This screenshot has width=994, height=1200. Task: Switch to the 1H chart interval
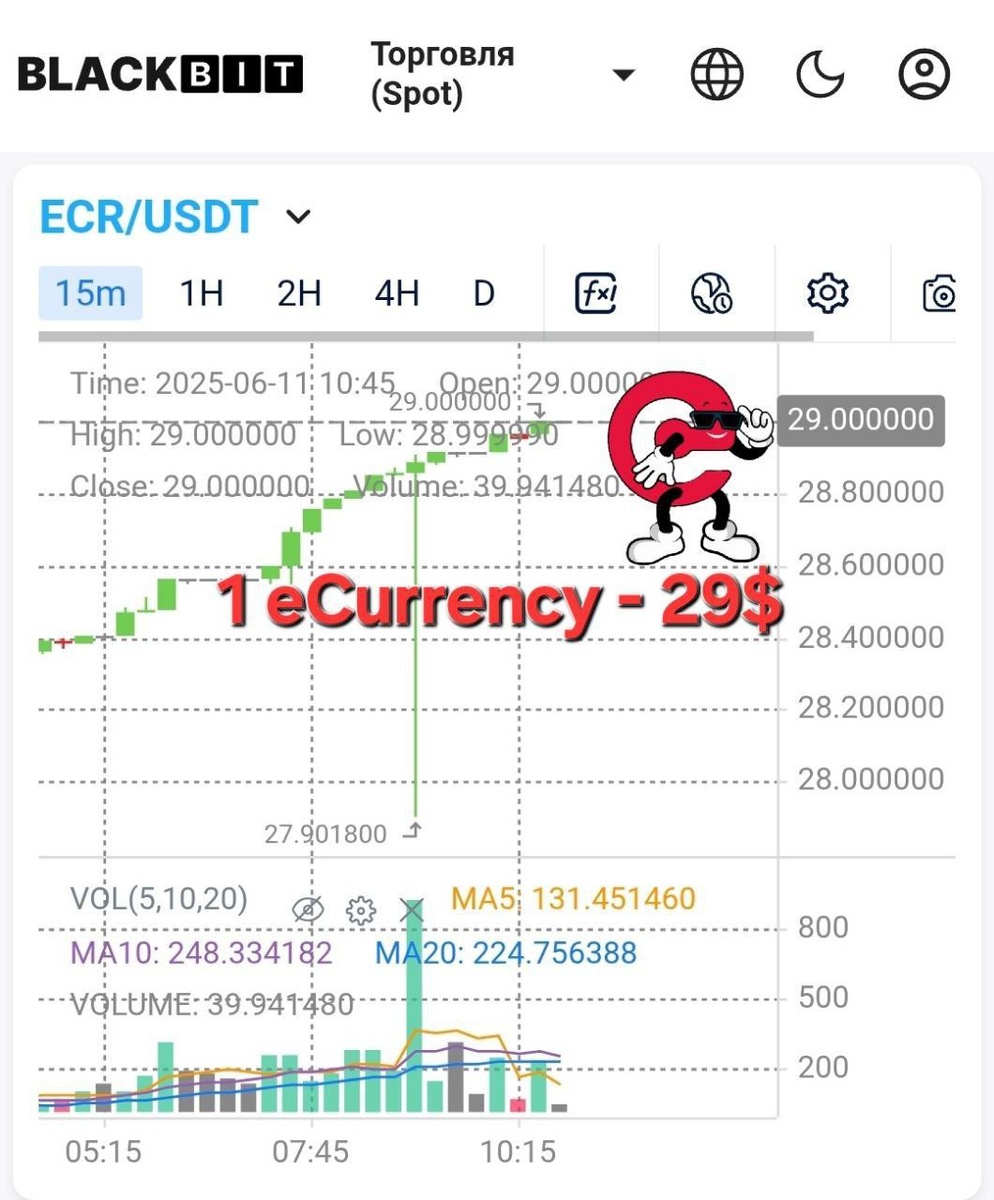pyautogui.click(x=200, y=294)
